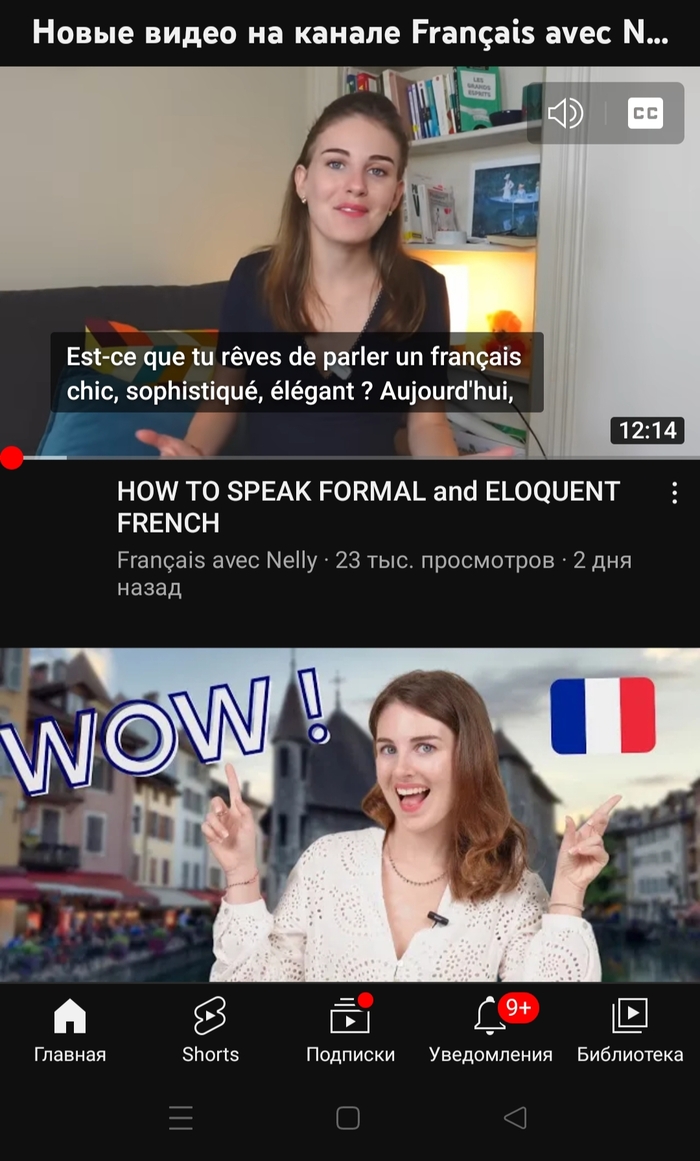Go to the Главная tab
The height and width of the screenshot is (1161, 700).
pos(70,1030)
